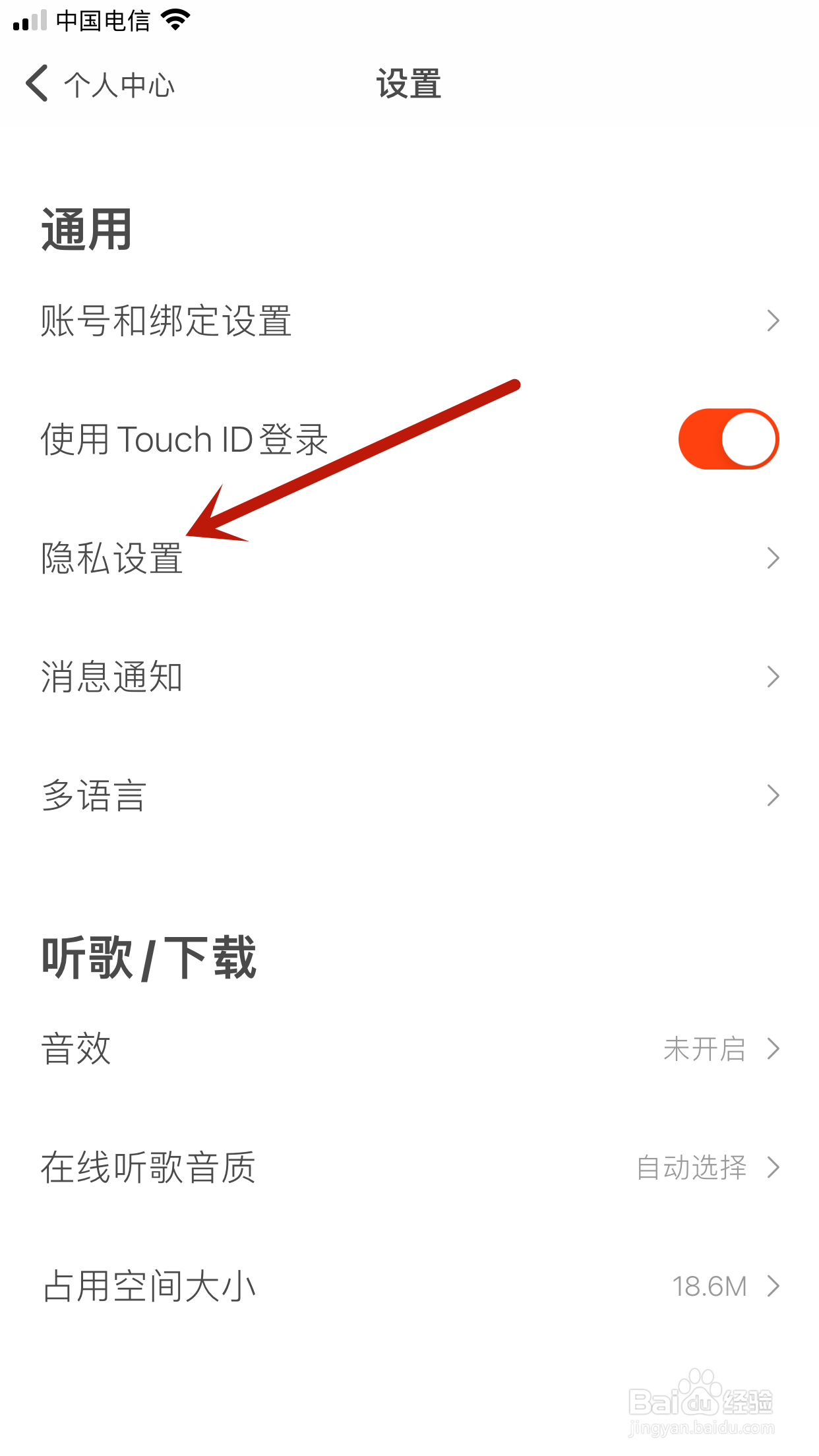Select 个人中心 navigation item
Screen dimensions: 819x1456
point(119,84)
